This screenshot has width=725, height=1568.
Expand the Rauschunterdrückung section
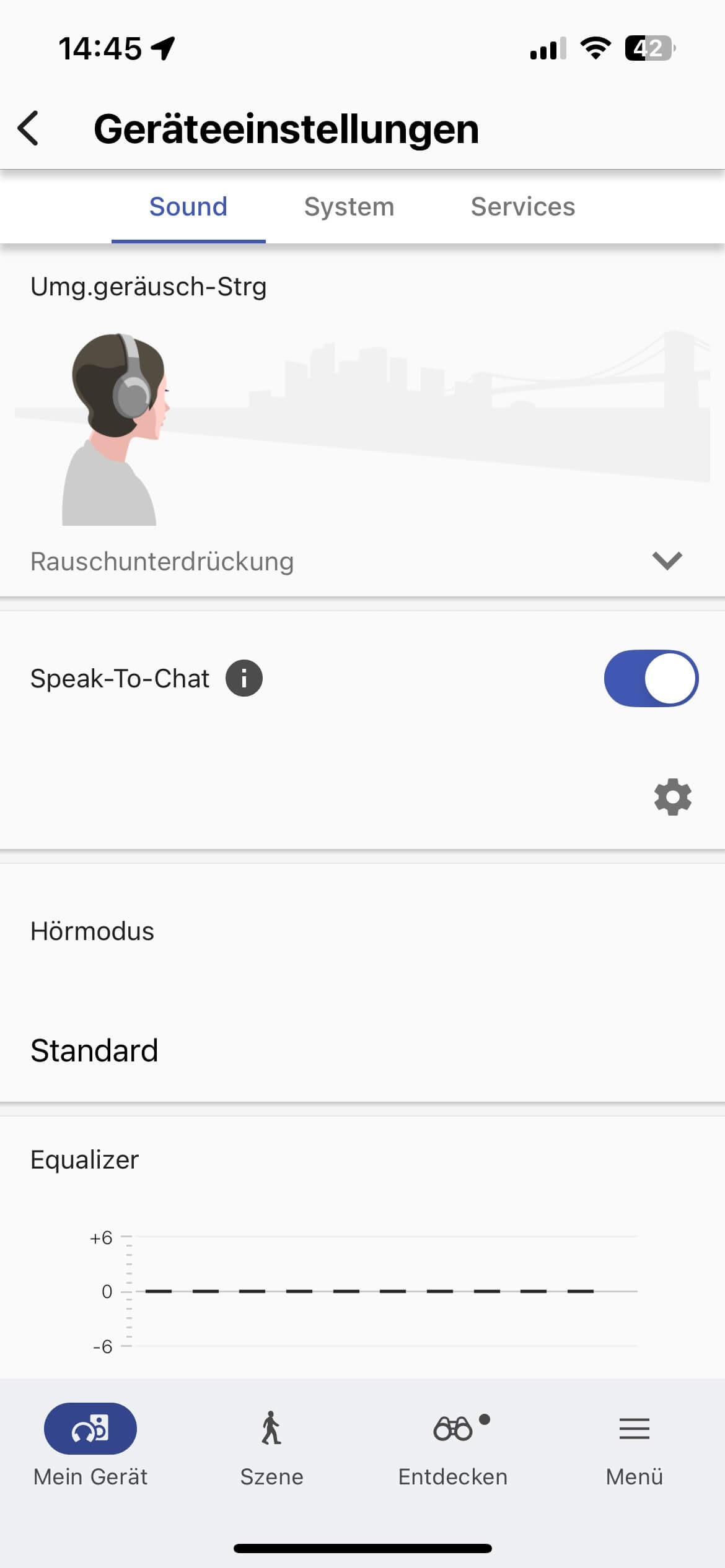pos(667,561)
